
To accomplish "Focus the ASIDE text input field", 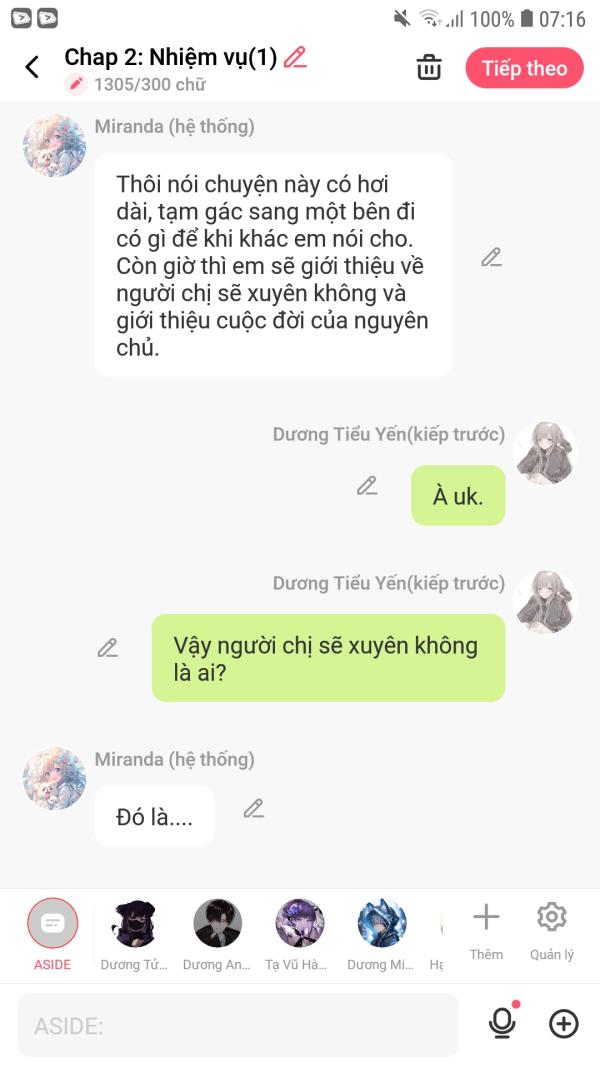I will tap(237, 1025).
